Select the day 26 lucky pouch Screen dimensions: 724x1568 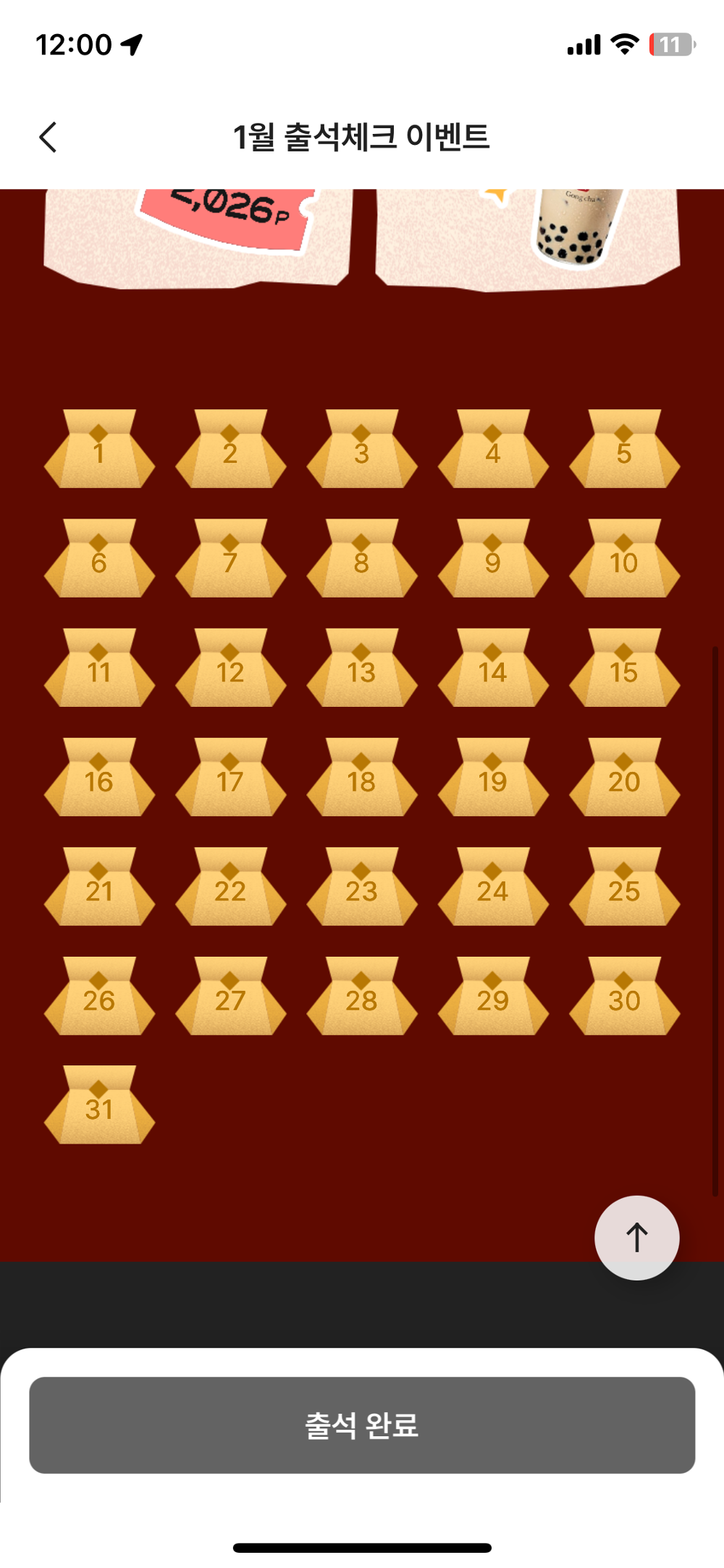coord(99,998)
